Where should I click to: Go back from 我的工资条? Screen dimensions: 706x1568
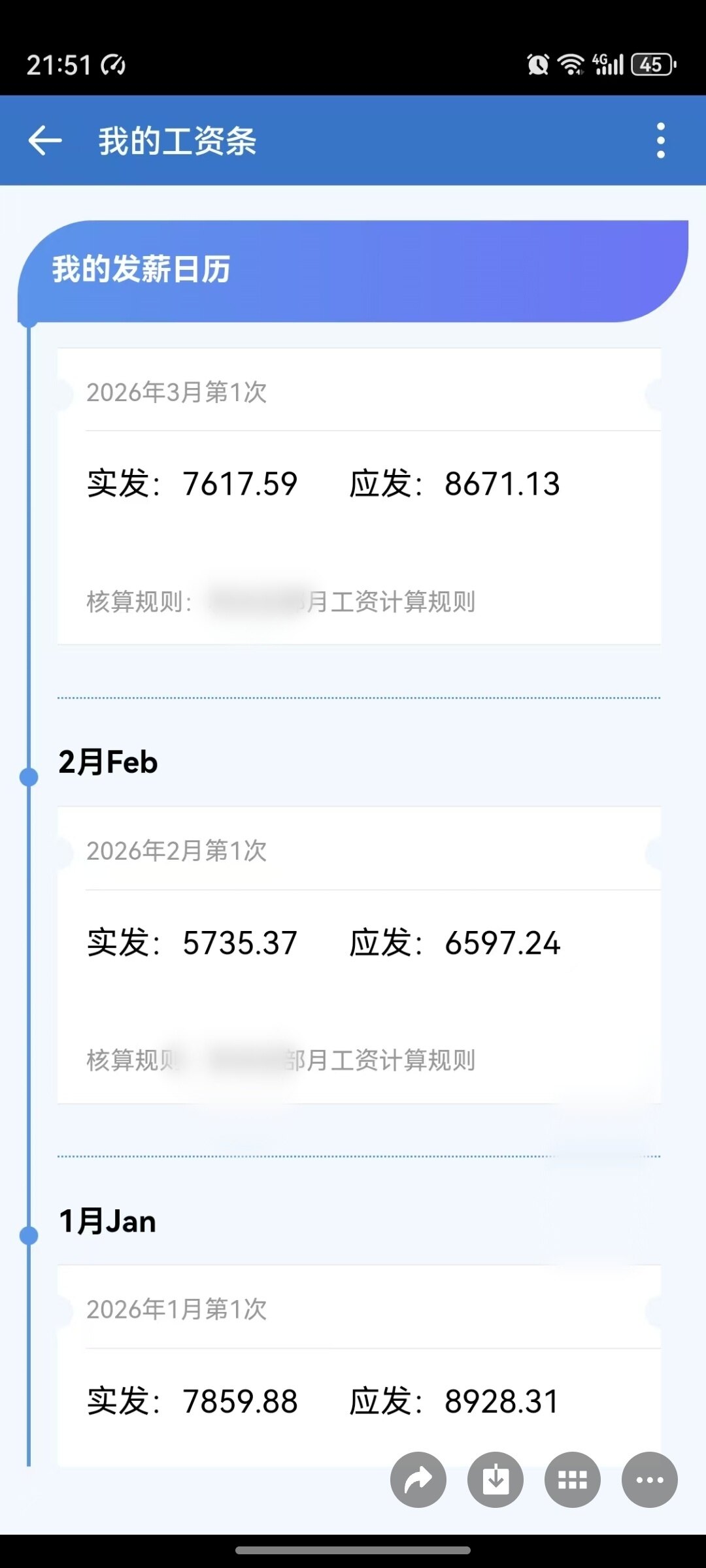point(44,140)
